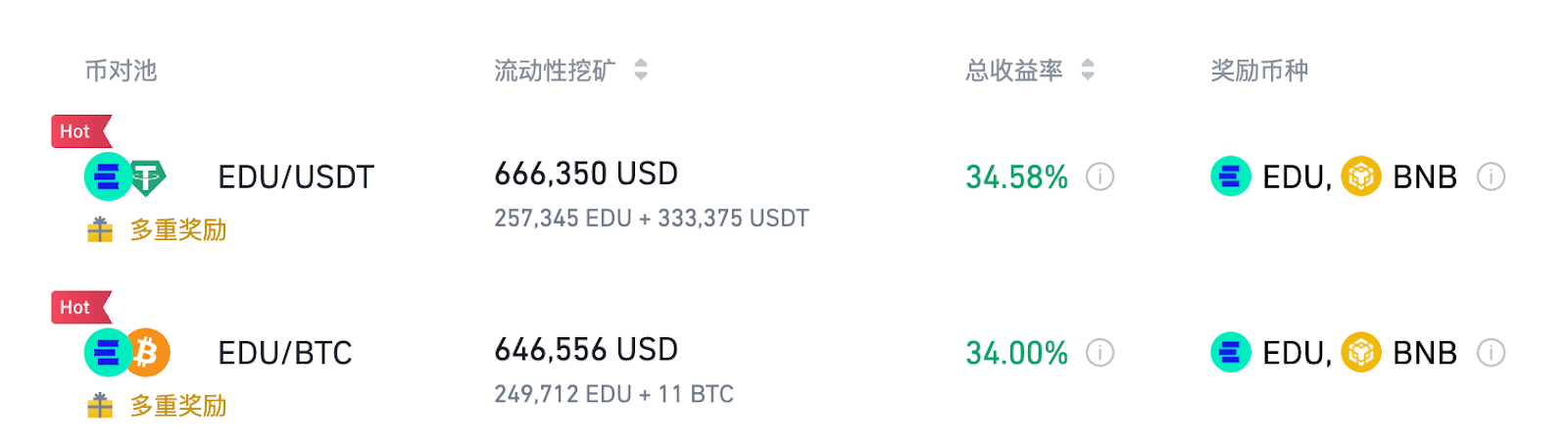Open the EDU/USDT pool row

[x=784, y=178]
